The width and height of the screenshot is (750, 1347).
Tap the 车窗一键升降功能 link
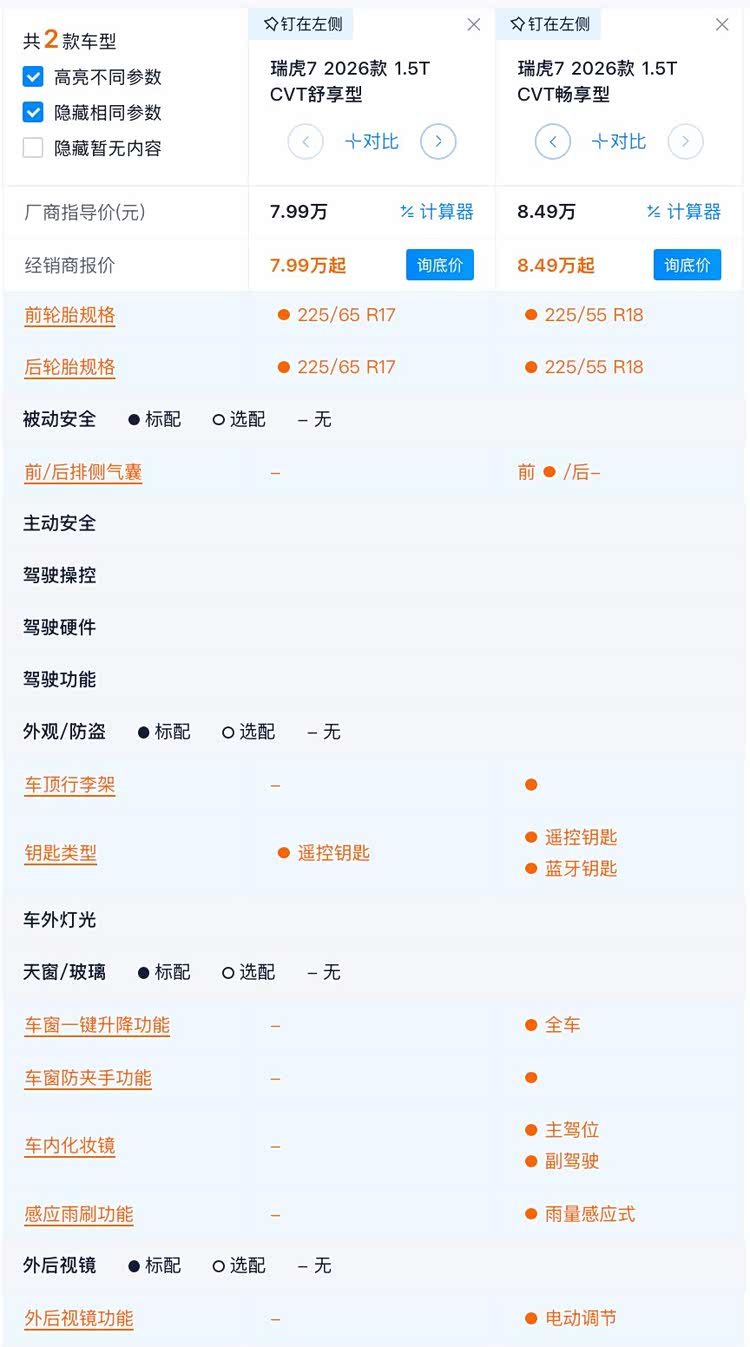[97, 1025]
